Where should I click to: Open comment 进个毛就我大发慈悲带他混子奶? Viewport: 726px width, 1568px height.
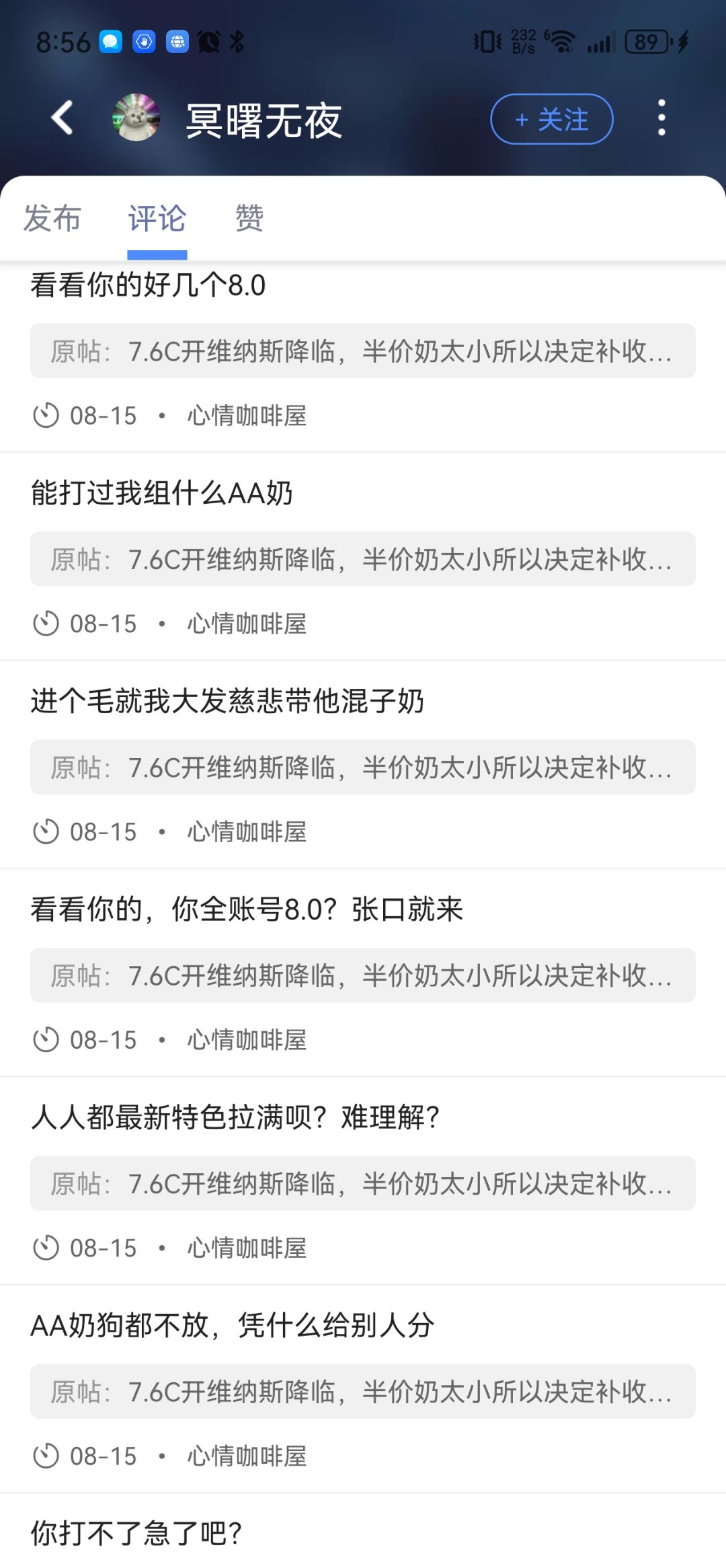(227, 702)
